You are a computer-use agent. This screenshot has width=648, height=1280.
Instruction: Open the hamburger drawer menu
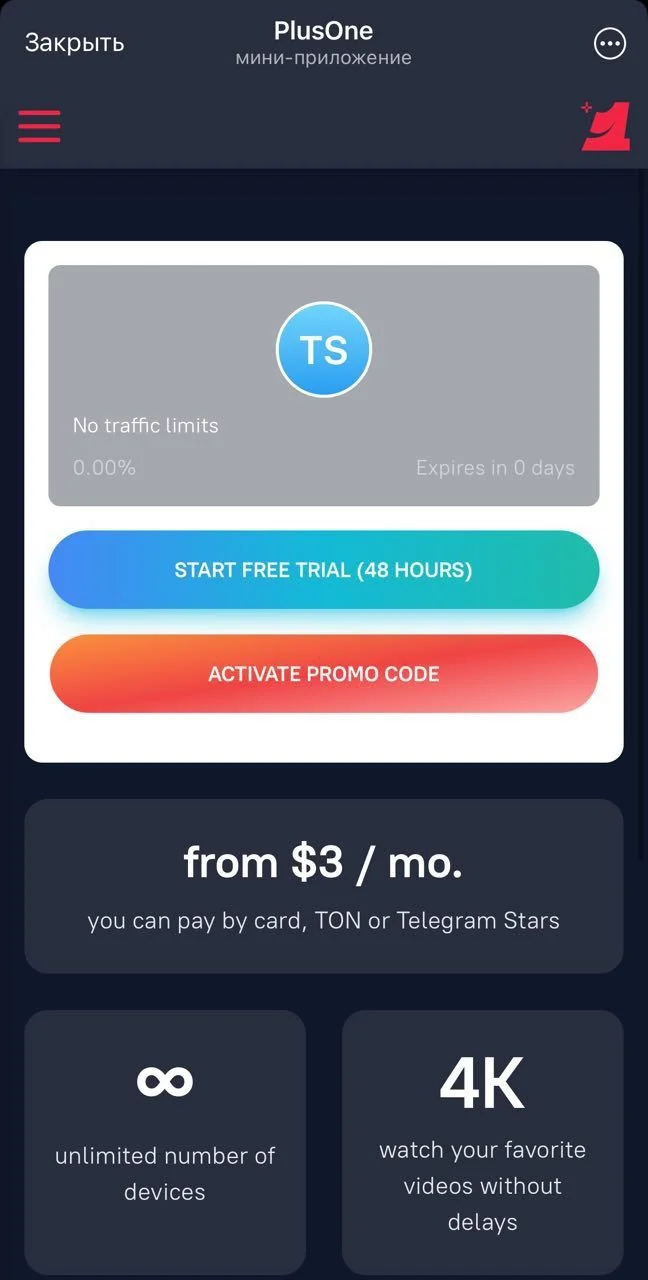[40, 126]
